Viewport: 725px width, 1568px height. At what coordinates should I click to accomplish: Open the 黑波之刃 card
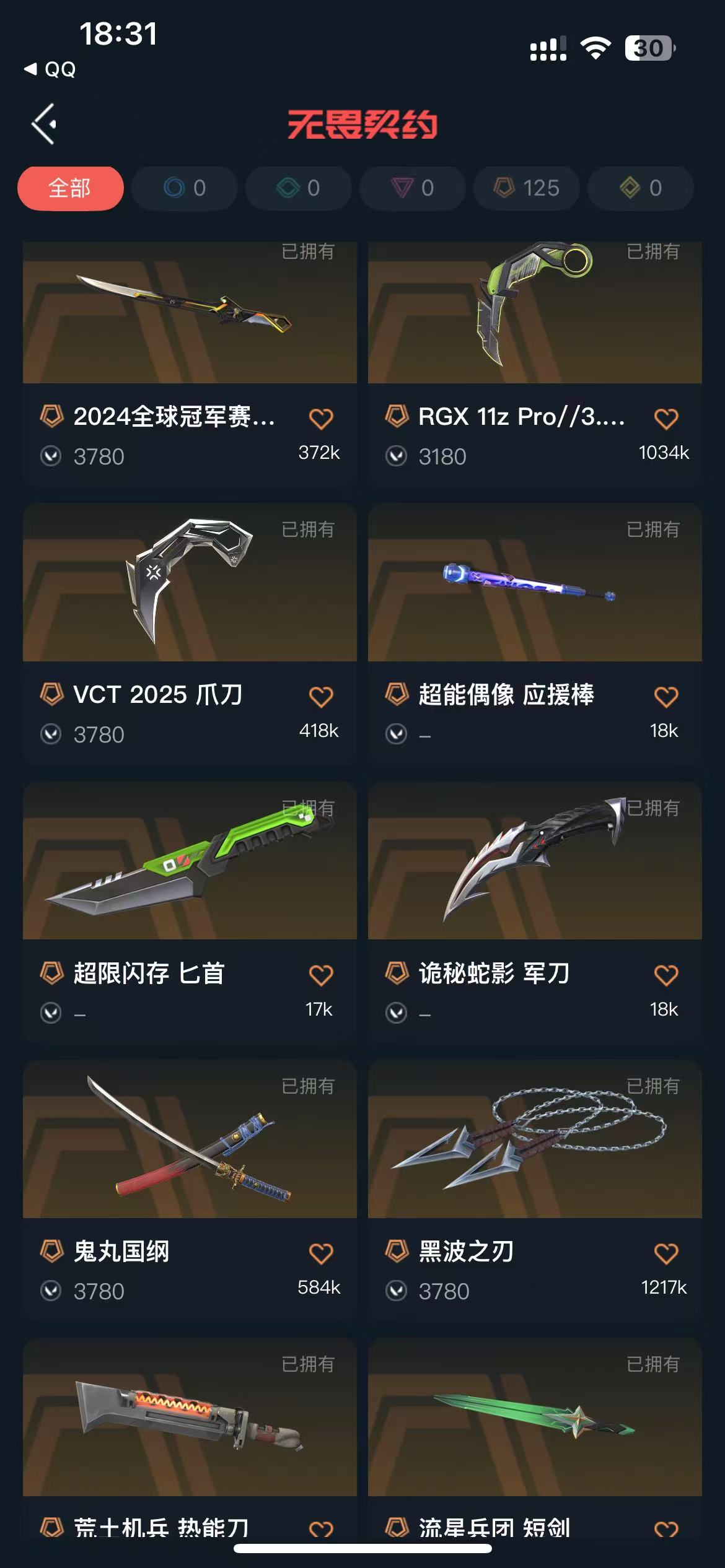(x=534, y=1141)
